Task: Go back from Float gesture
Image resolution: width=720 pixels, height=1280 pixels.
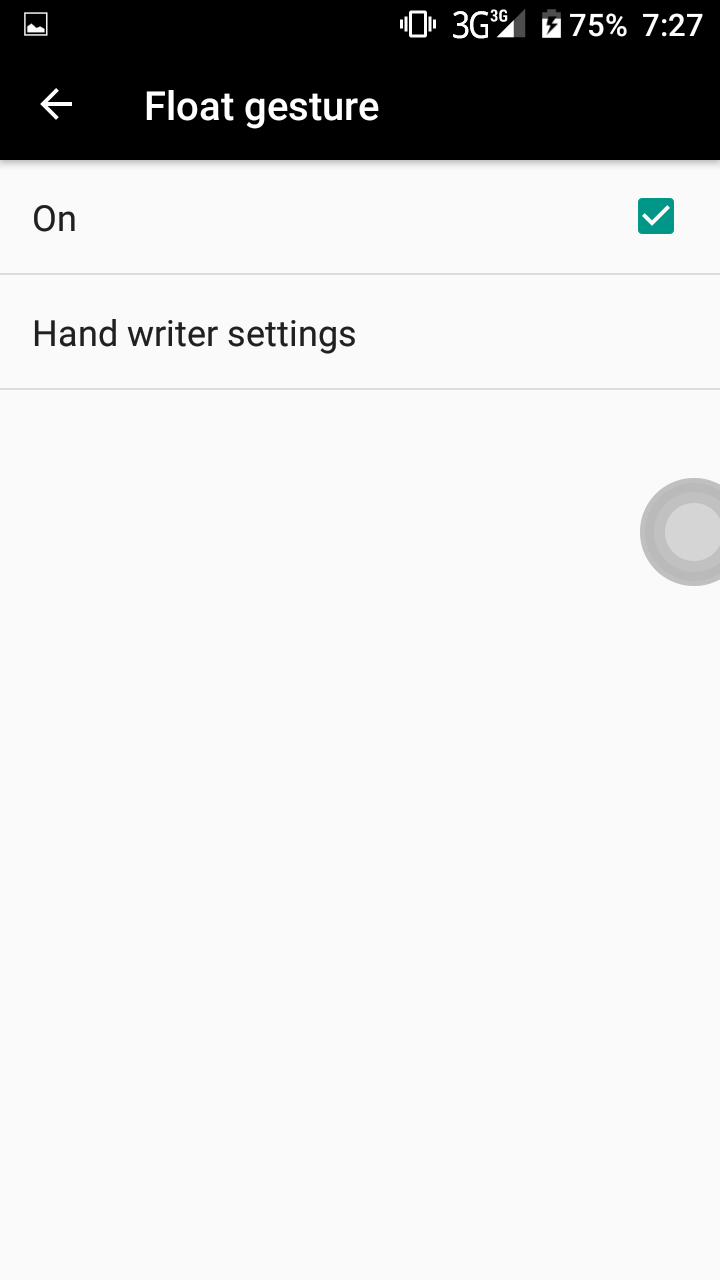Action: click(x=56, y=105)
